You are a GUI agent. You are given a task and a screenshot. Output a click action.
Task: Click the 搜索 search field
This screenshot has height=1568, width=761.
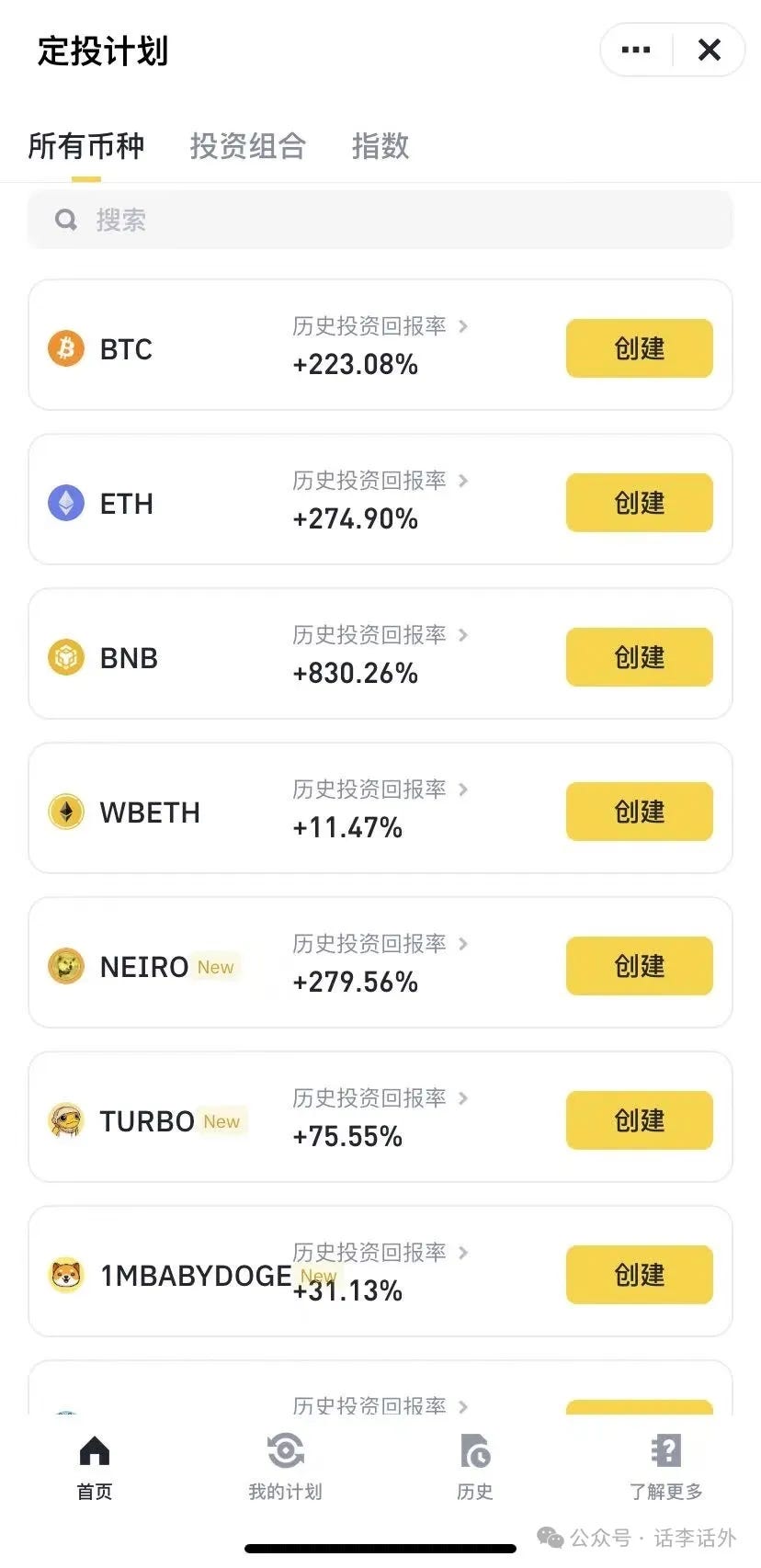coord(379,219)
